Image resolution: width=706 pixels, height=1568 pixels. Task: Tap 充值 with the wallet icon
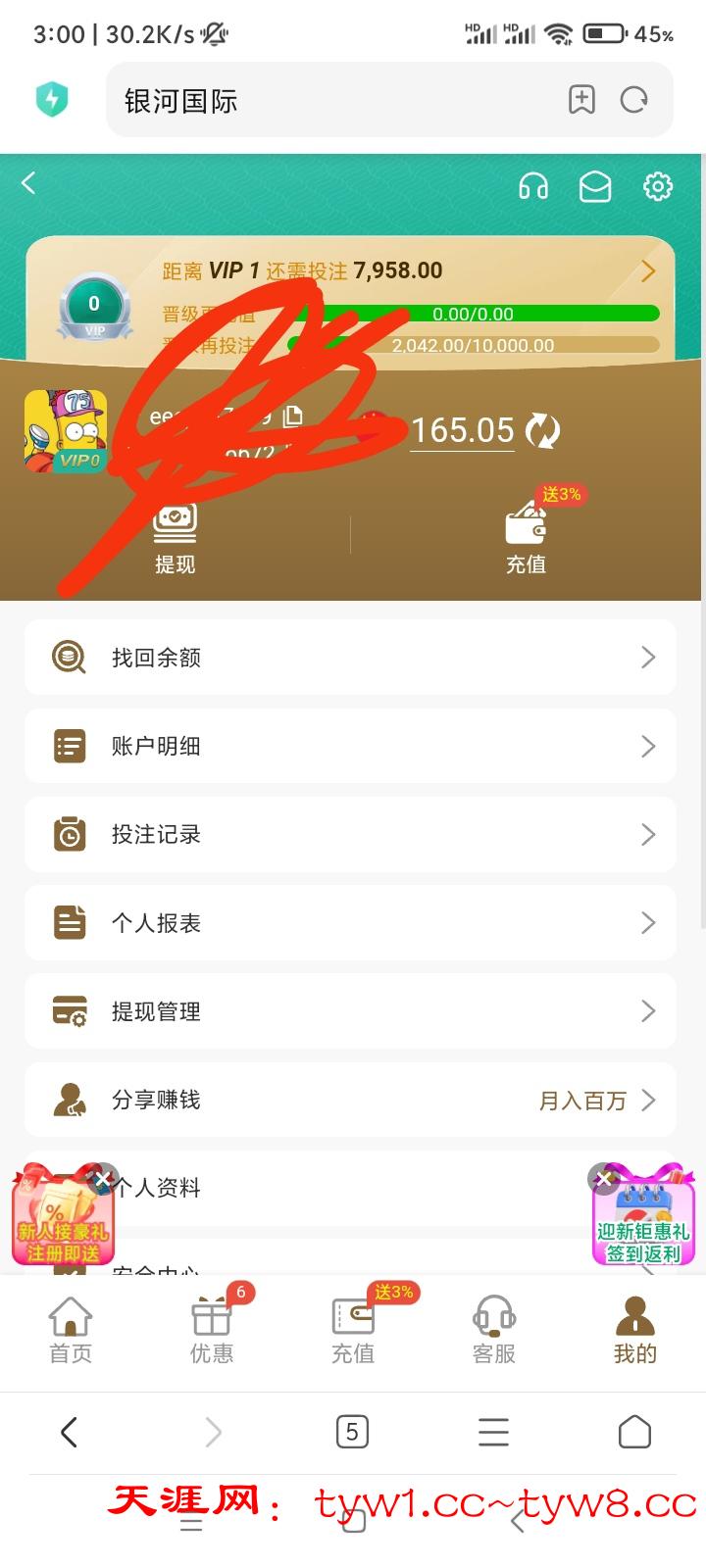tap(526, 538)
